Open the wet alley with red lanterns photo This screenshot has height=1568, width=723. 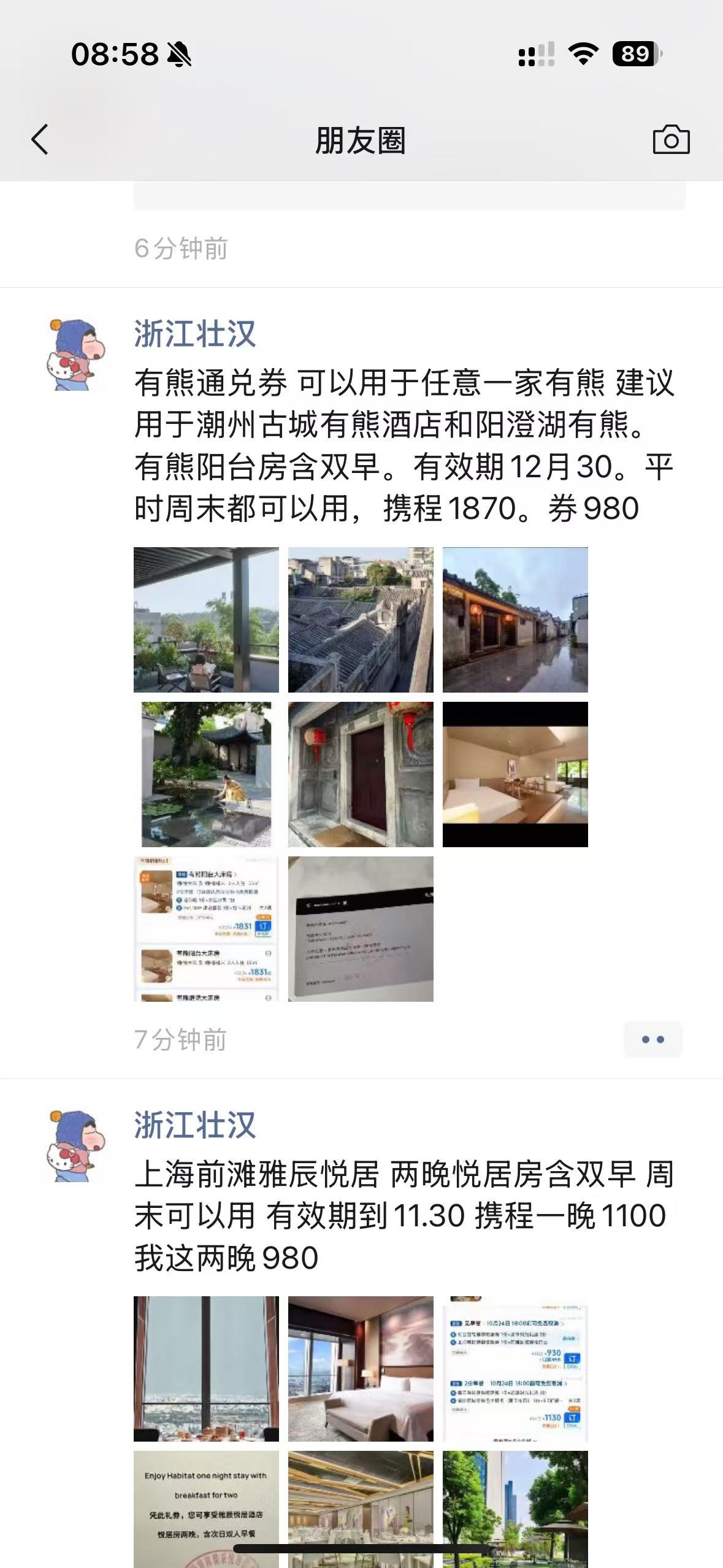click(x=515, y=620)
